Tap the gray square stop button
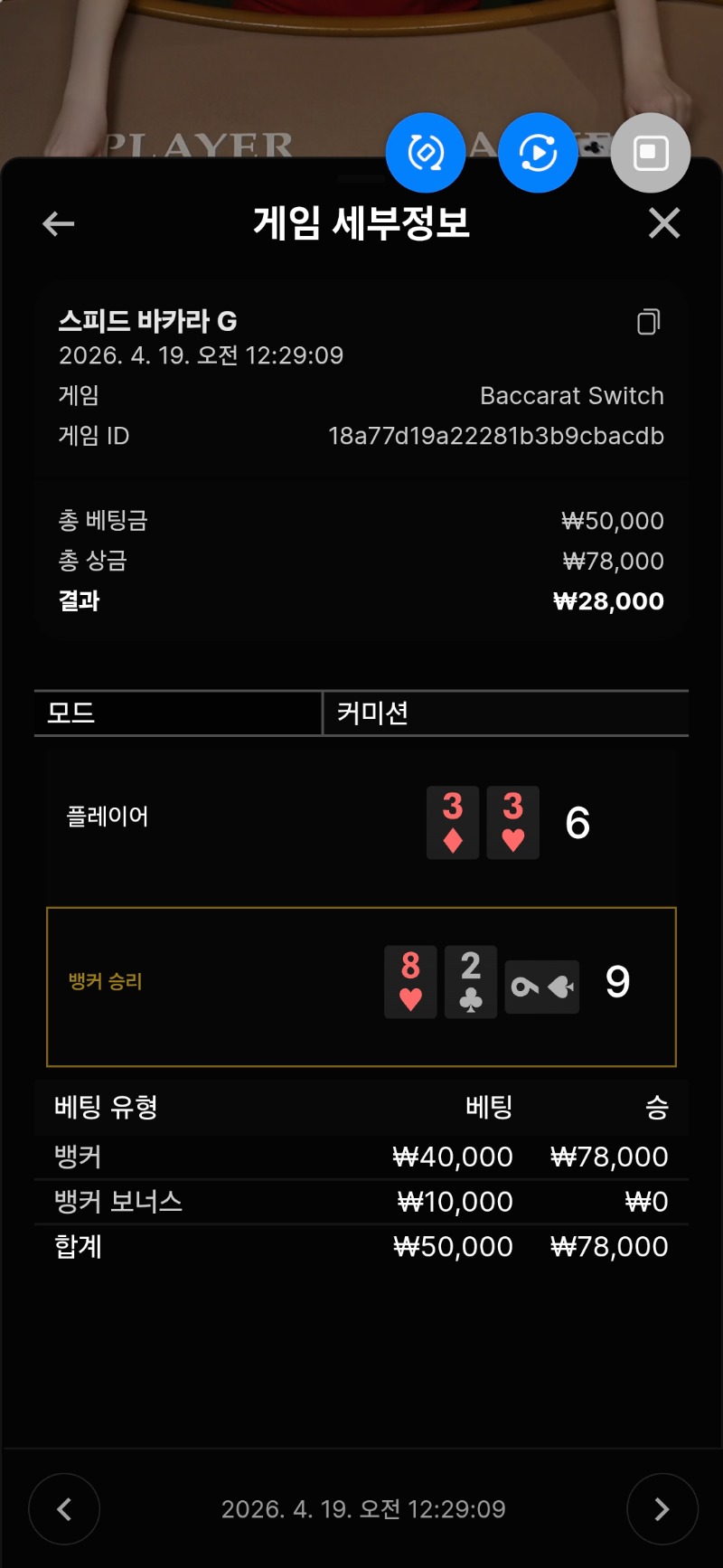 651,153
